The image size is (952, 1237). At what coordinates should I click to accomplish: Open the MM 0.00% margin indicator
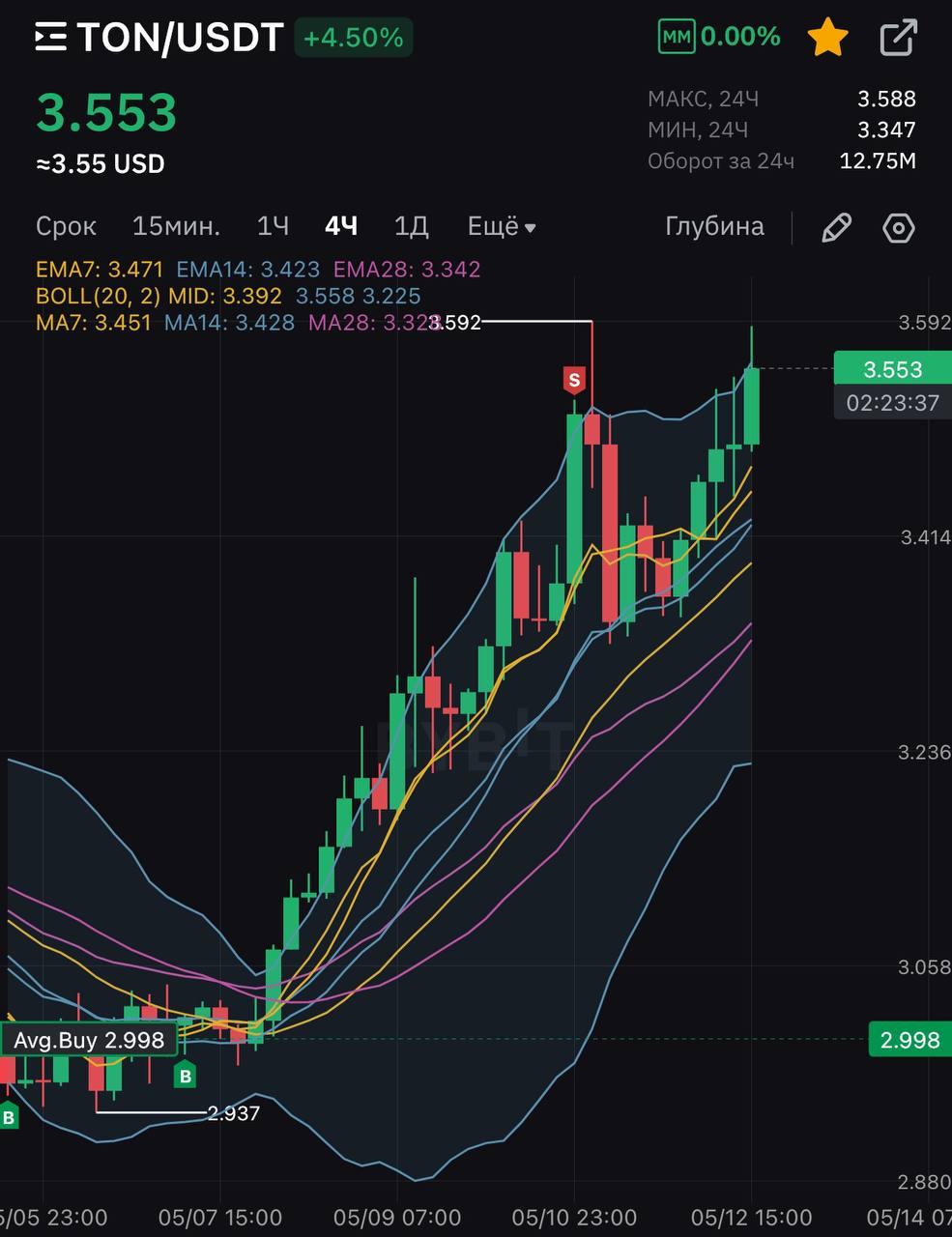pos(719,37)
